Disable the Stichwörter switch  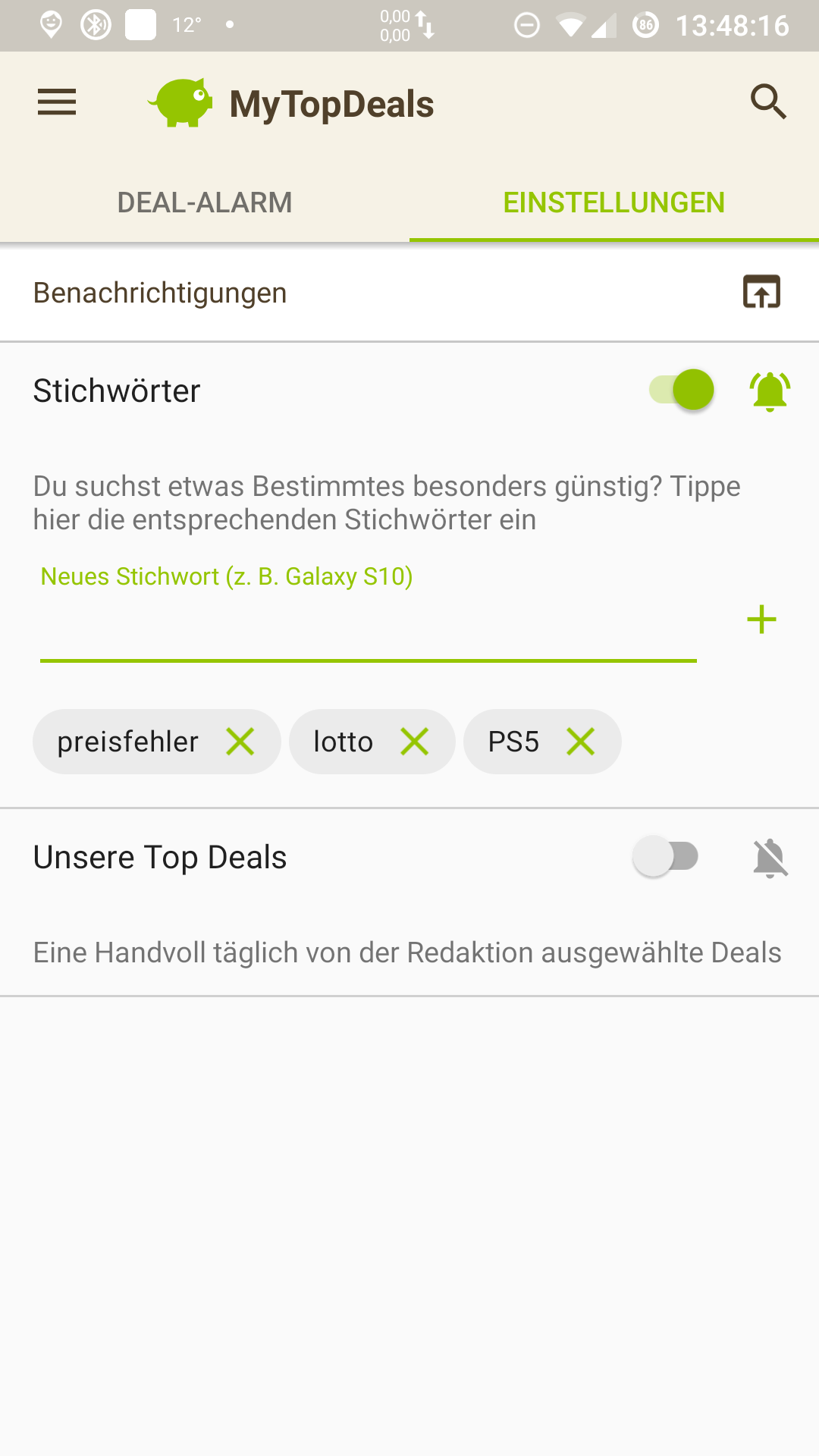(x=681, y=390)
